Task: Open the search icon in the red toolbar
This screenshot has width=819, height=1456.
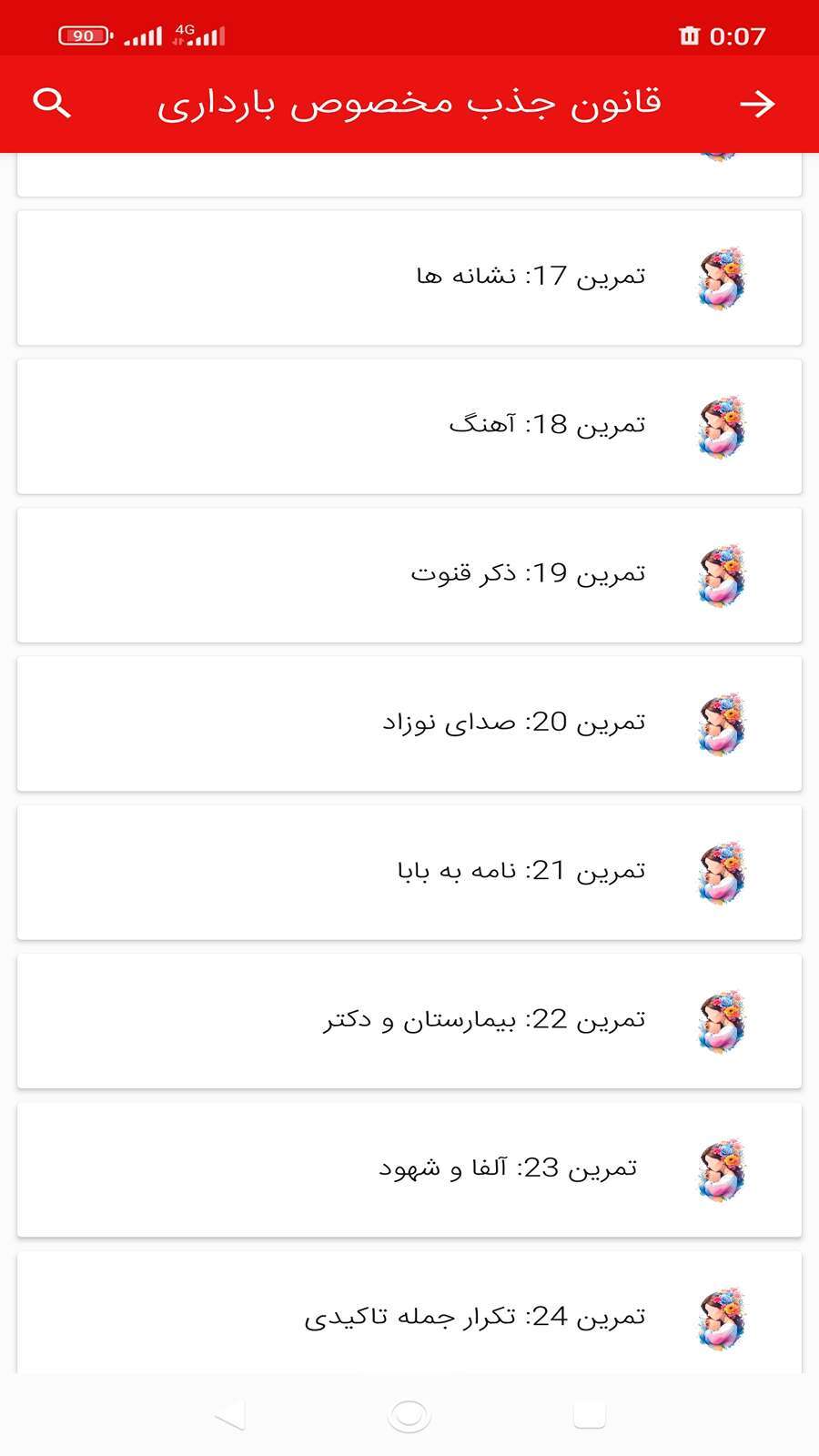Action: pyautogui.click(x=53, y=102)
